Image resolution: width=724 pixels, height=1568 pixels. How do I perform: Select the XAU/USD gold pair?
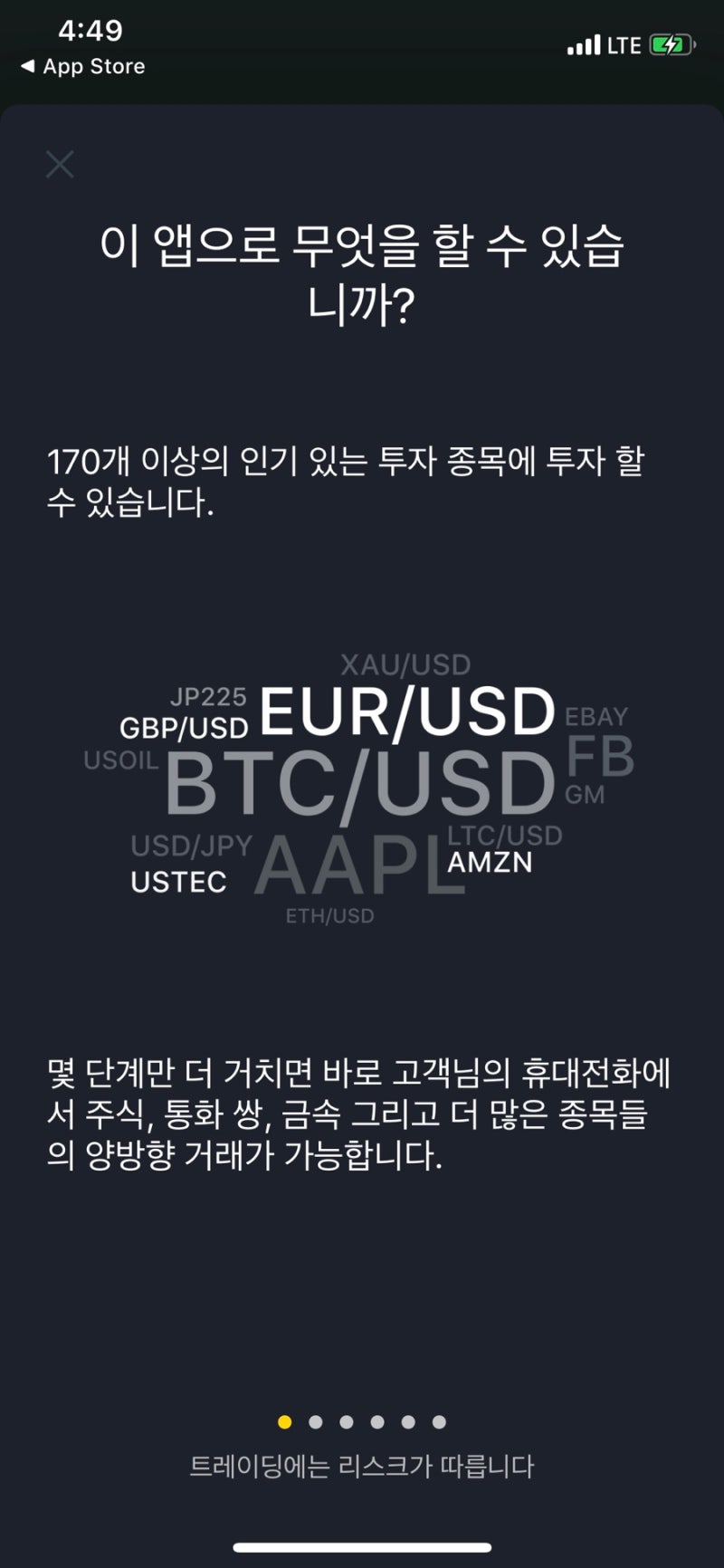(405, 664)
